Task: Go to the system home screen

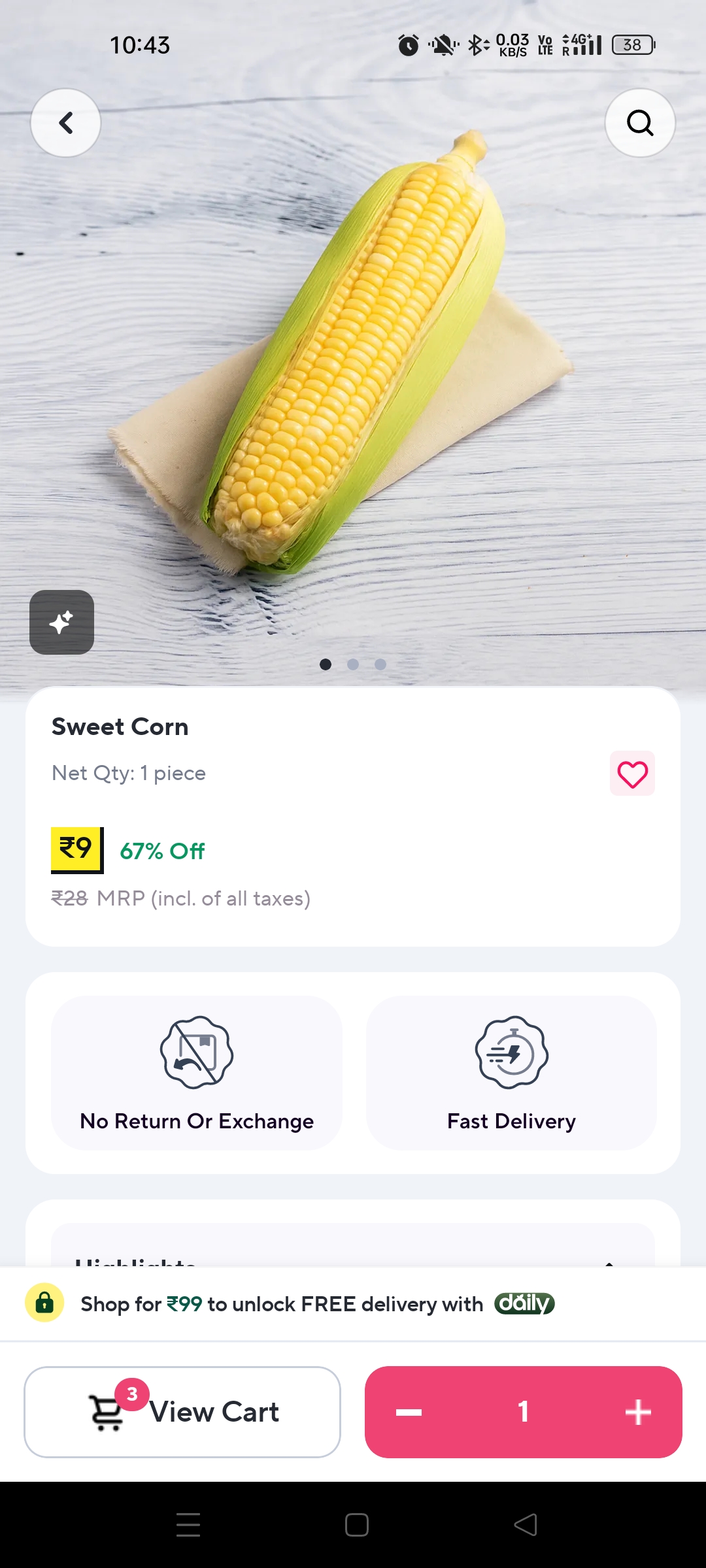Action: 356,1525
